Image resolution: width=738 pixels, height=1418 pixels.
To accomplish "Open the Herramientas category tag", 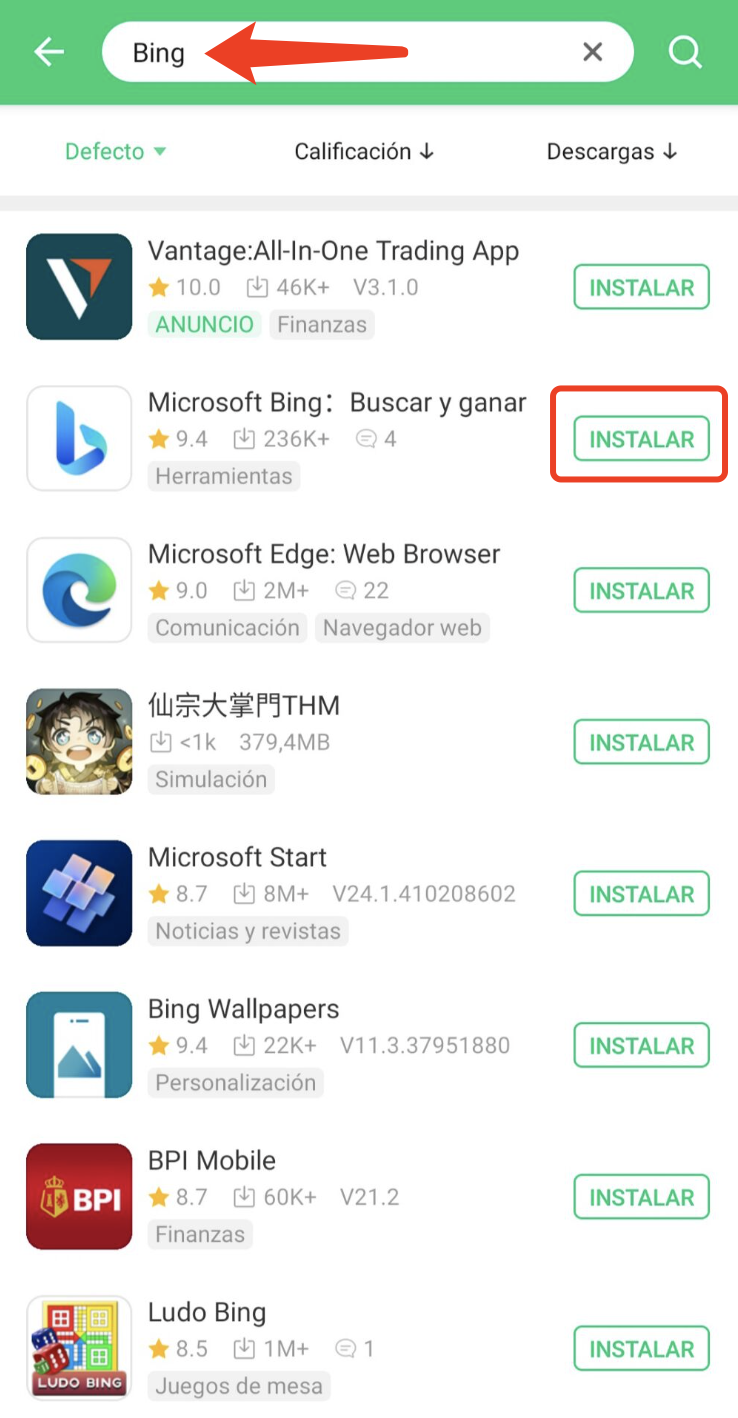I will pyautogui.click(x=223, y=476).
